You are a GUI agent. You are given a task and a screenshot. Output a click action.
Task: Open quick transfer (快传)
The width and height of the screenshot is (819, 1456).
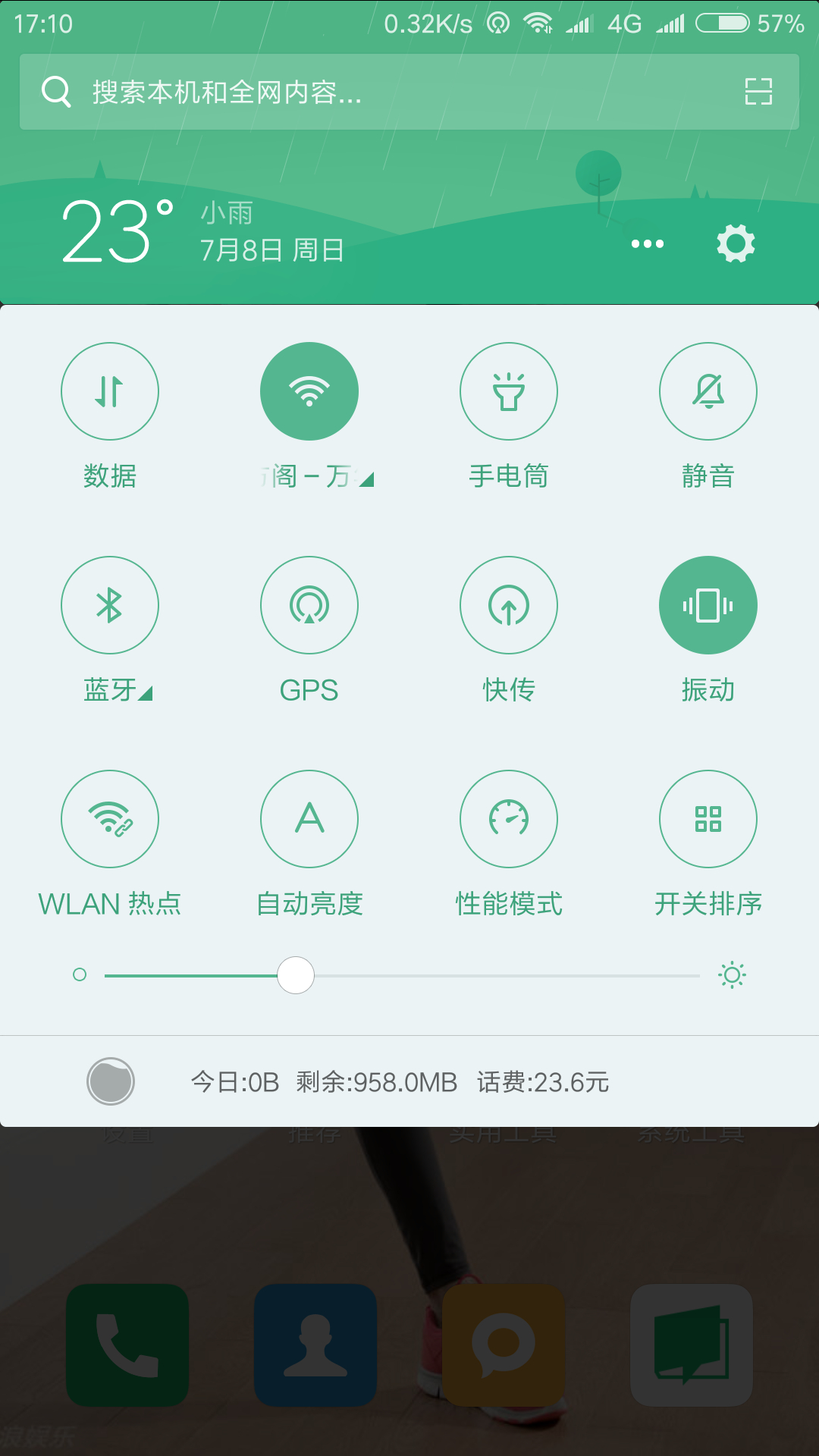(x=509, y=605)
